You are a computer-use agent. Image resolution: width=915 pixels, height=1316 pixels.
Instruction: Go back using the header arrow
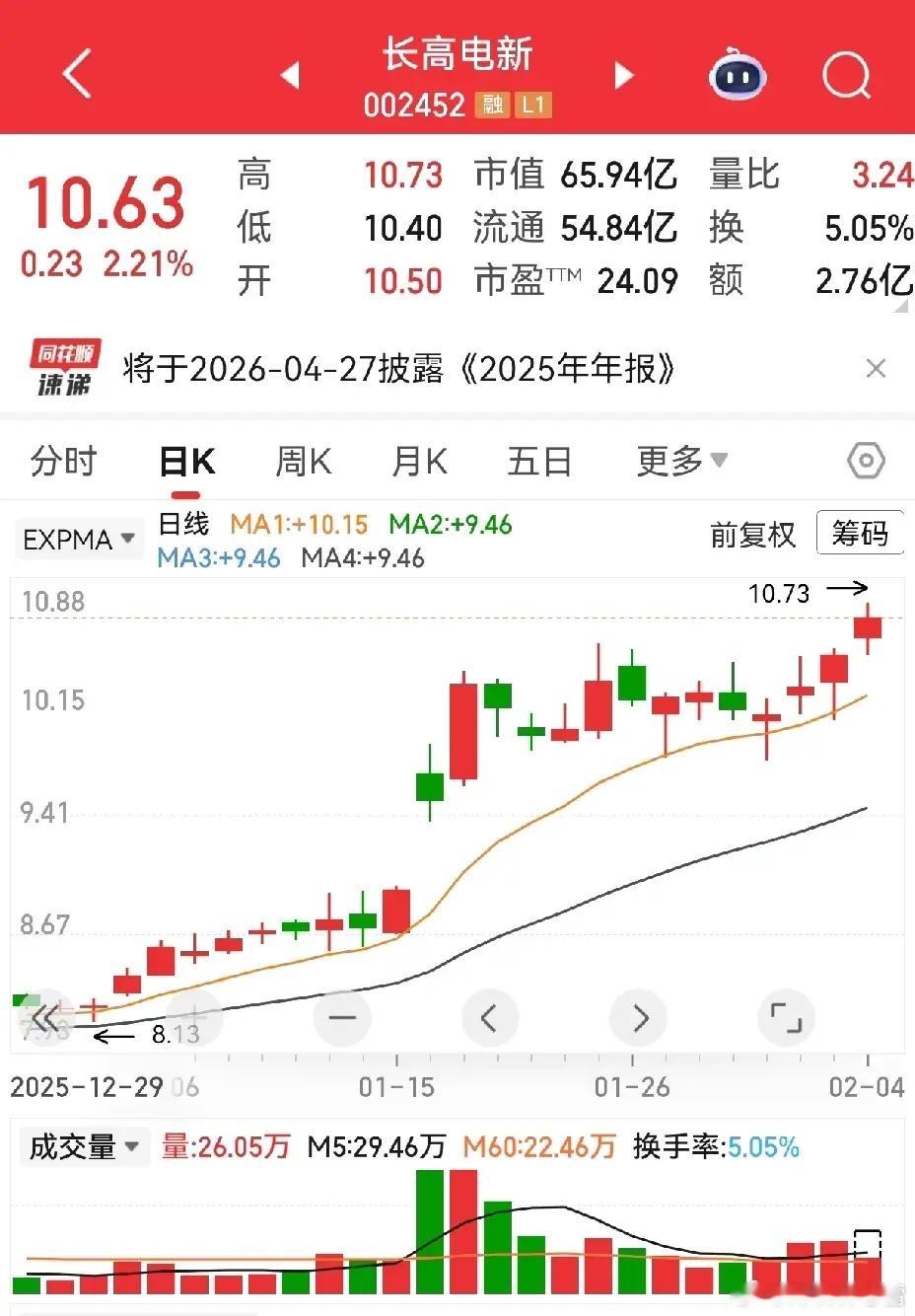tap(77, 74)
